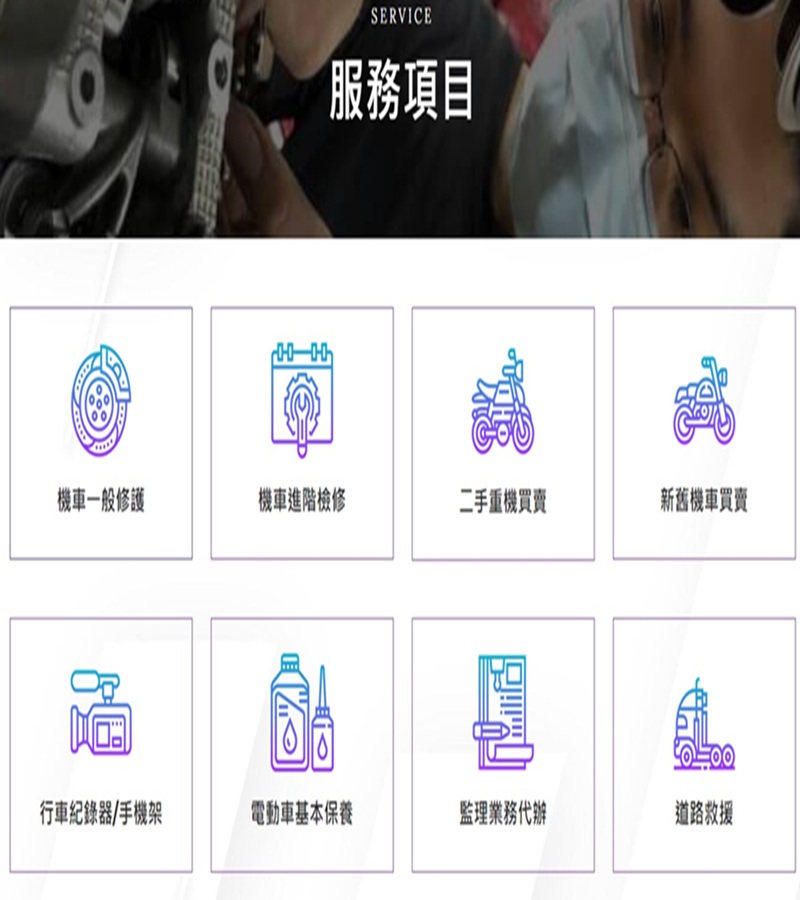800x900 pixels.
Task: View the 二手重機買賣 service
Action: (503, 433)
